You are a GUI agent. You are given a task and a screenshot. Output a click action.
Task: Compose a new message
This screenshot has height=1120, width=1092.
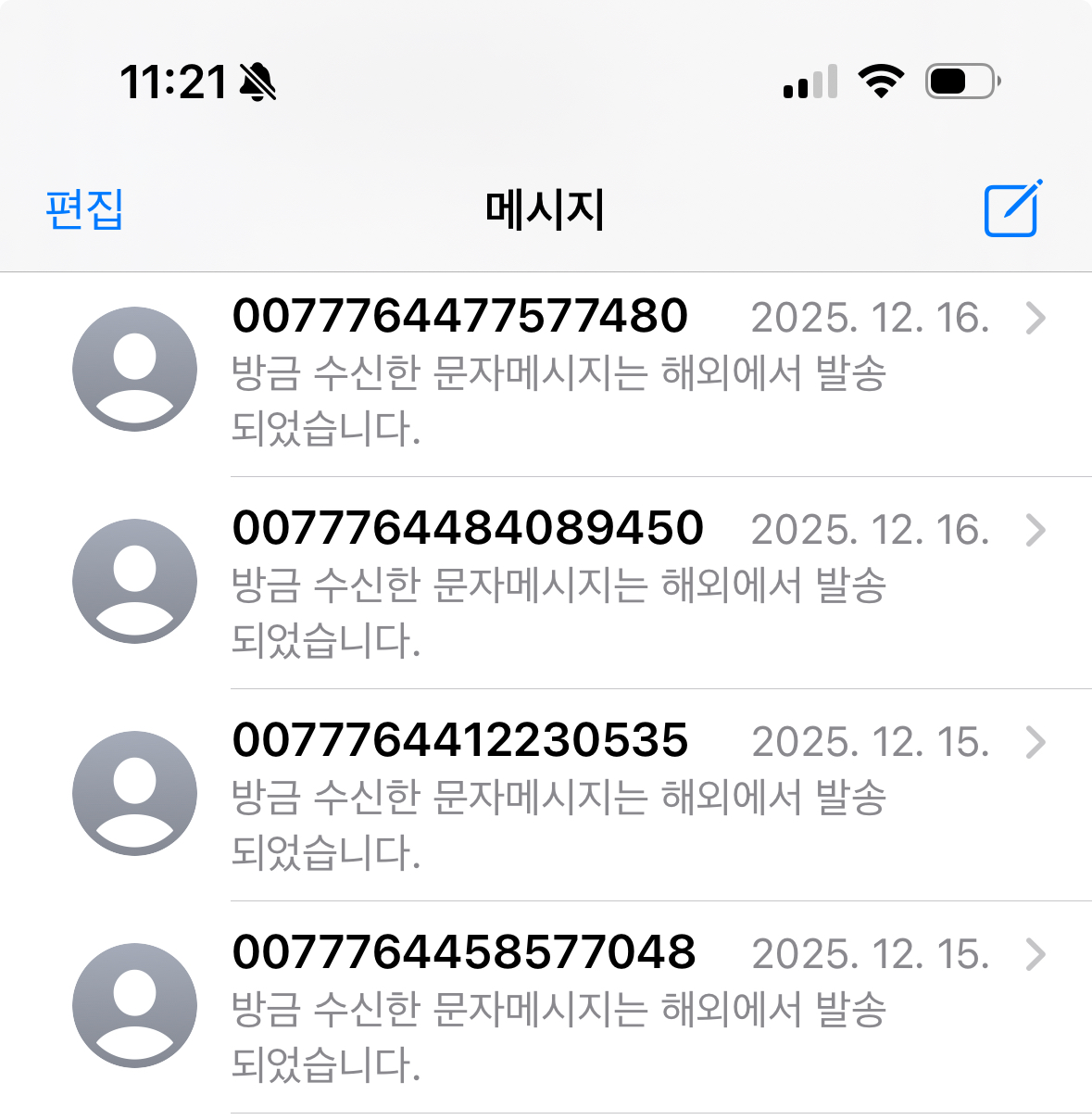point(1011,209)
